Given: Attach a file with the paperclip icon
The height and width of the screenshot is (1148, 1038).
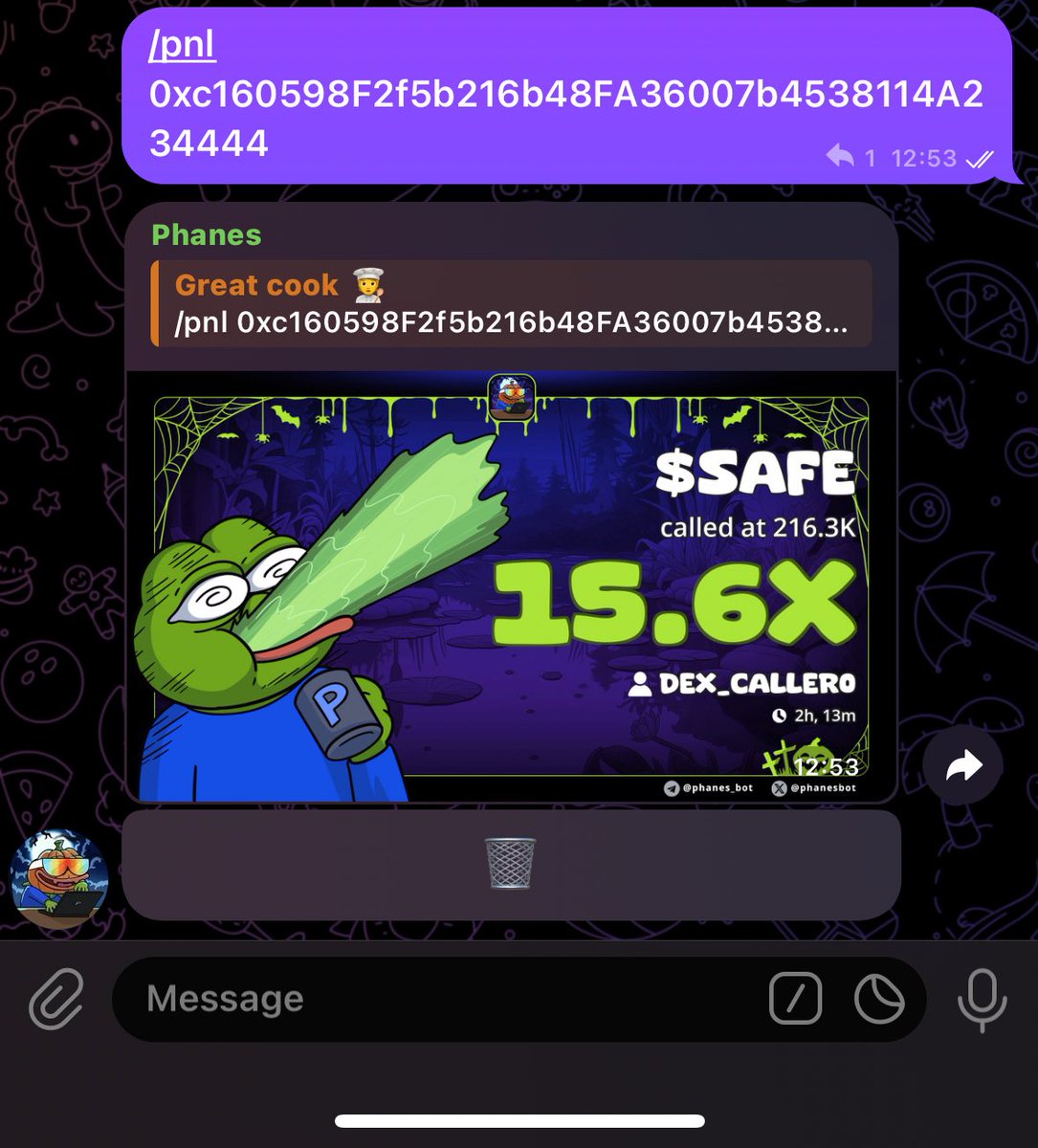Looking at the screenshot, I should (56, 999).
